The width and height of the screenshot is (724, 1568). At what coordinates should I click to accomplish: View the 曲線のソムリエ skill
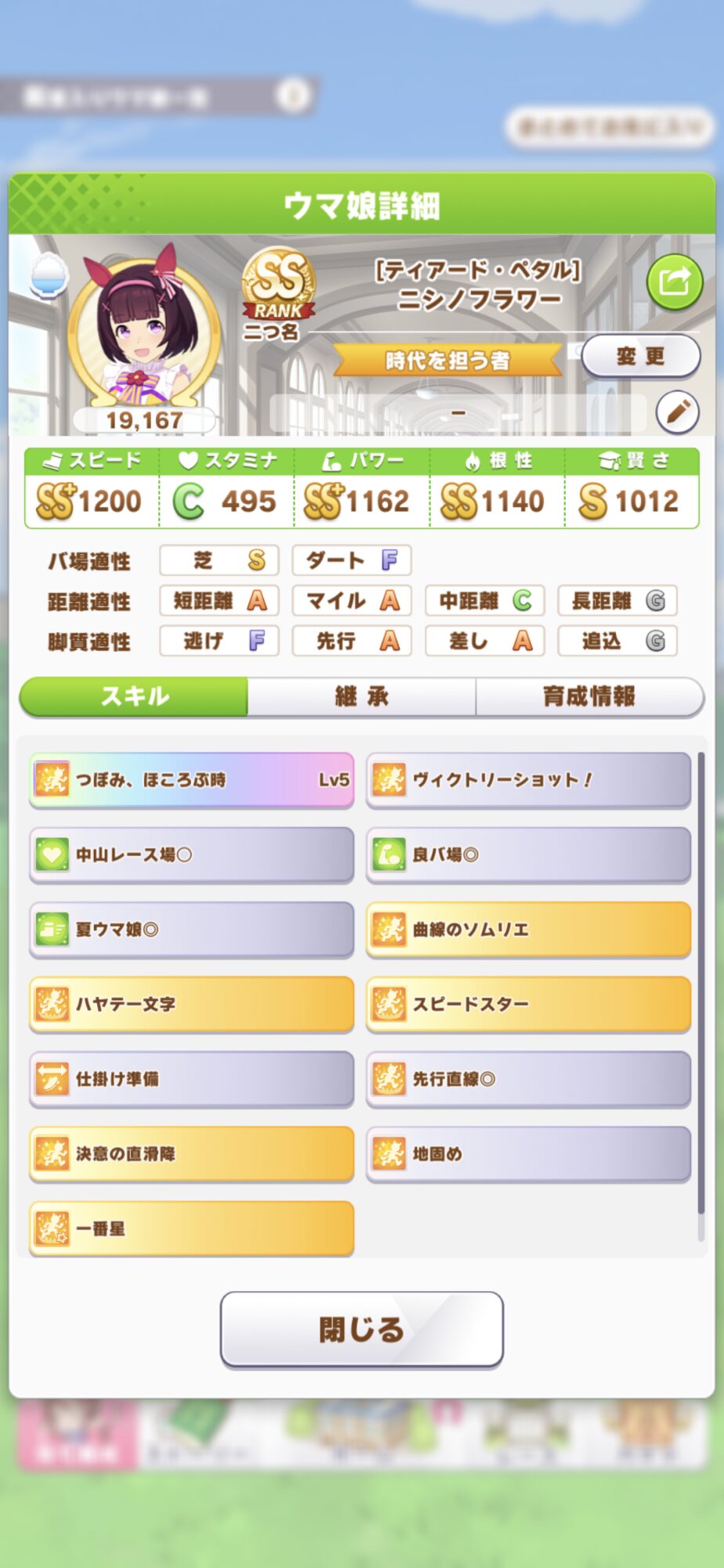pyautogui.click(x=528, y=930)
